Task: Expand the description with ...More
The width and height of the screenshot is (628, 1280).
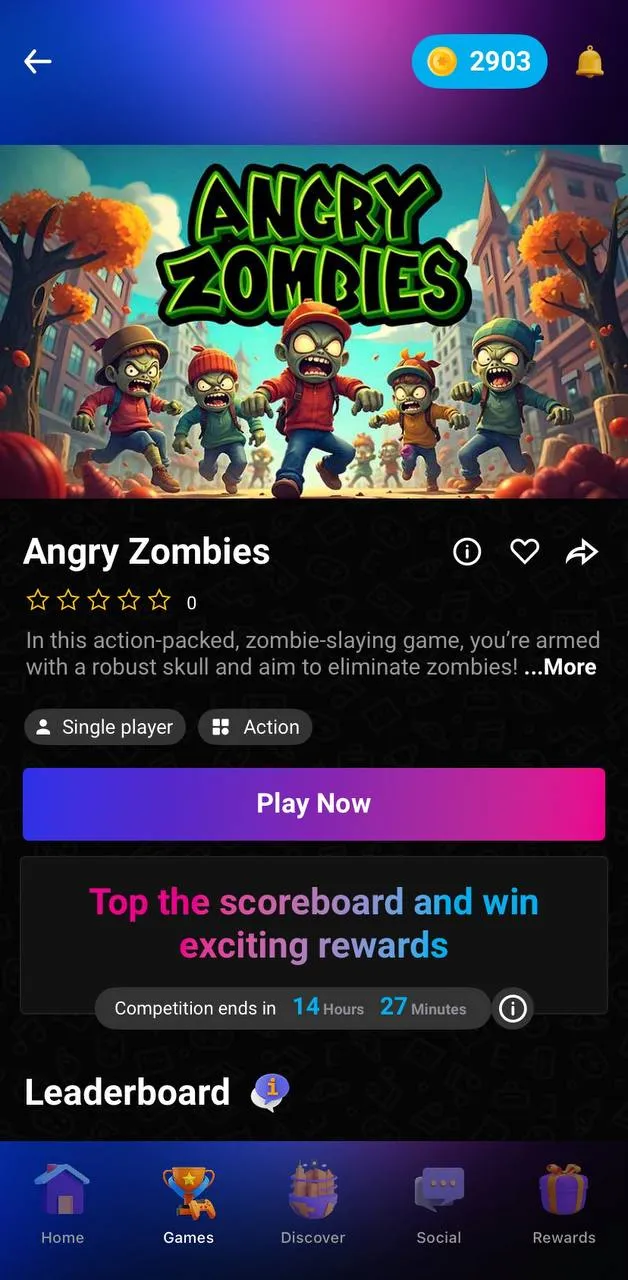Action: pos(560,667)
